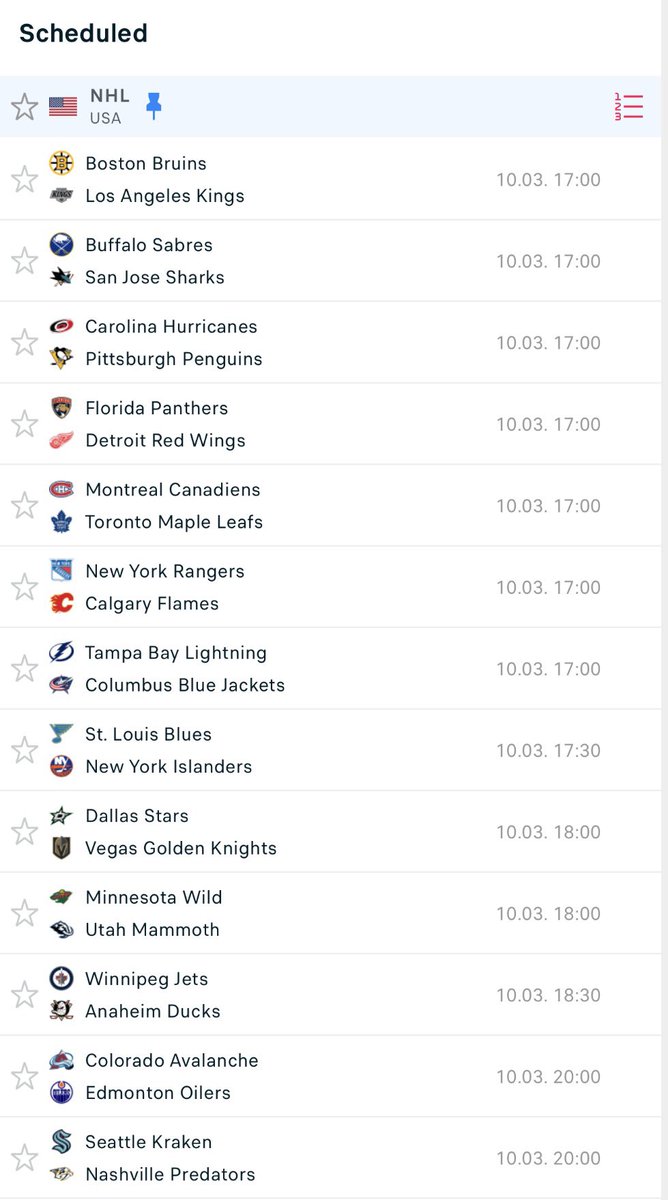Favorite Colorado Avalanche vs Edmonton Oilers game
Viewport: 668px width, 1200px height.
[24, 1076]
